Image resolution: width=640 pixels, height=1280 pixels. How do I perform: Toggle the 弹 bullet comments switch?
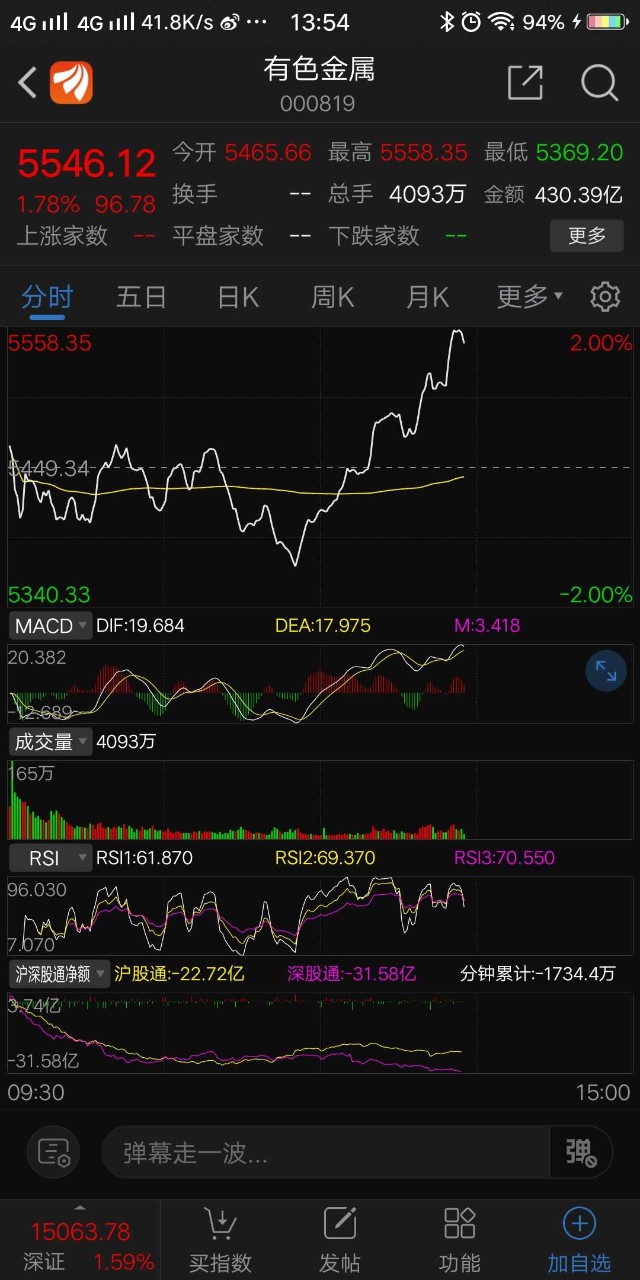(x=581, y=1153)
